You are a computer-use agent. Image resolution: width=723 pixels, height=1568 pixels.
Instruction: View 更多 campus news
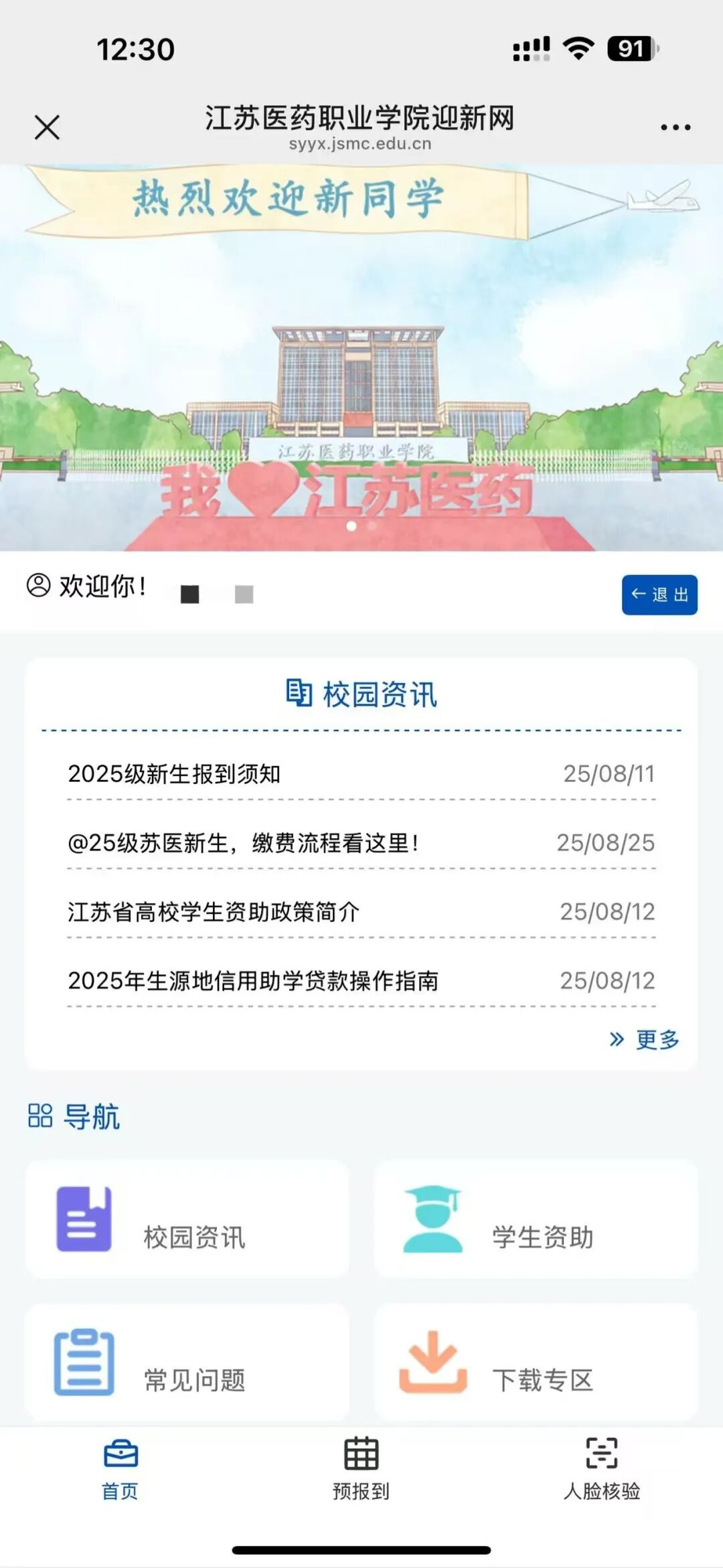pos(645,1039)
